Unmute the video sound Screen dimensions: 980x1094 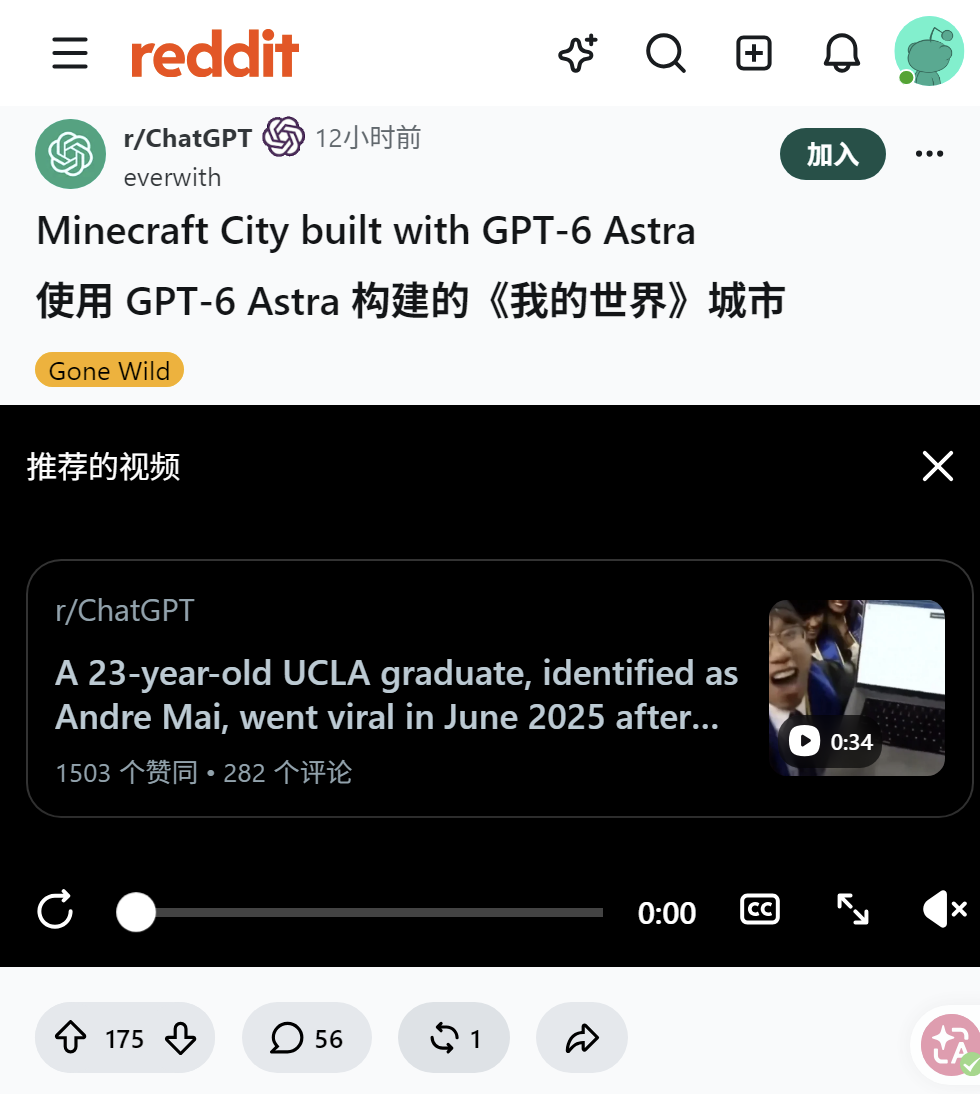pos(944,910)
